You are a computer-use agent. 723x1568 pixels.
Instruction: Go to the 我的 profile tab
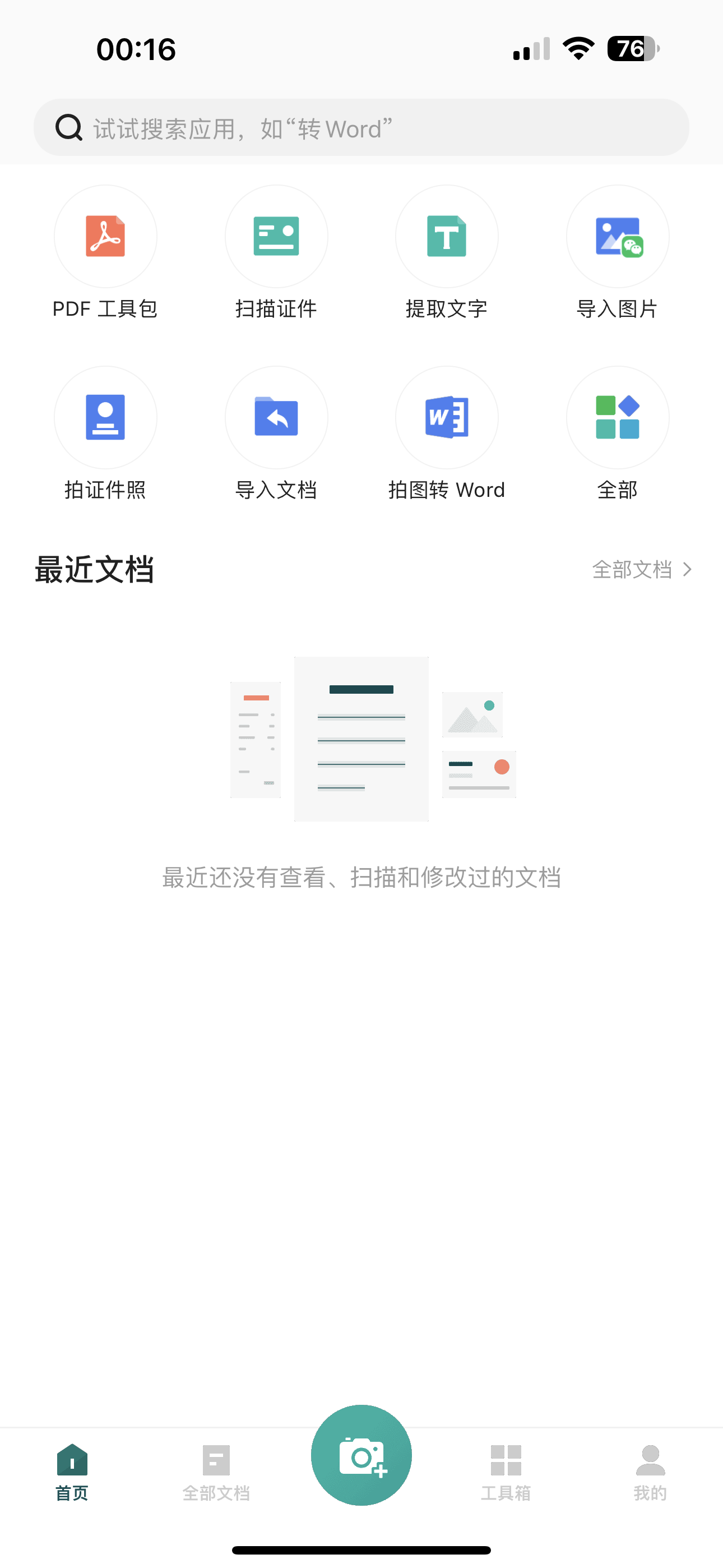pos(651,1473)
